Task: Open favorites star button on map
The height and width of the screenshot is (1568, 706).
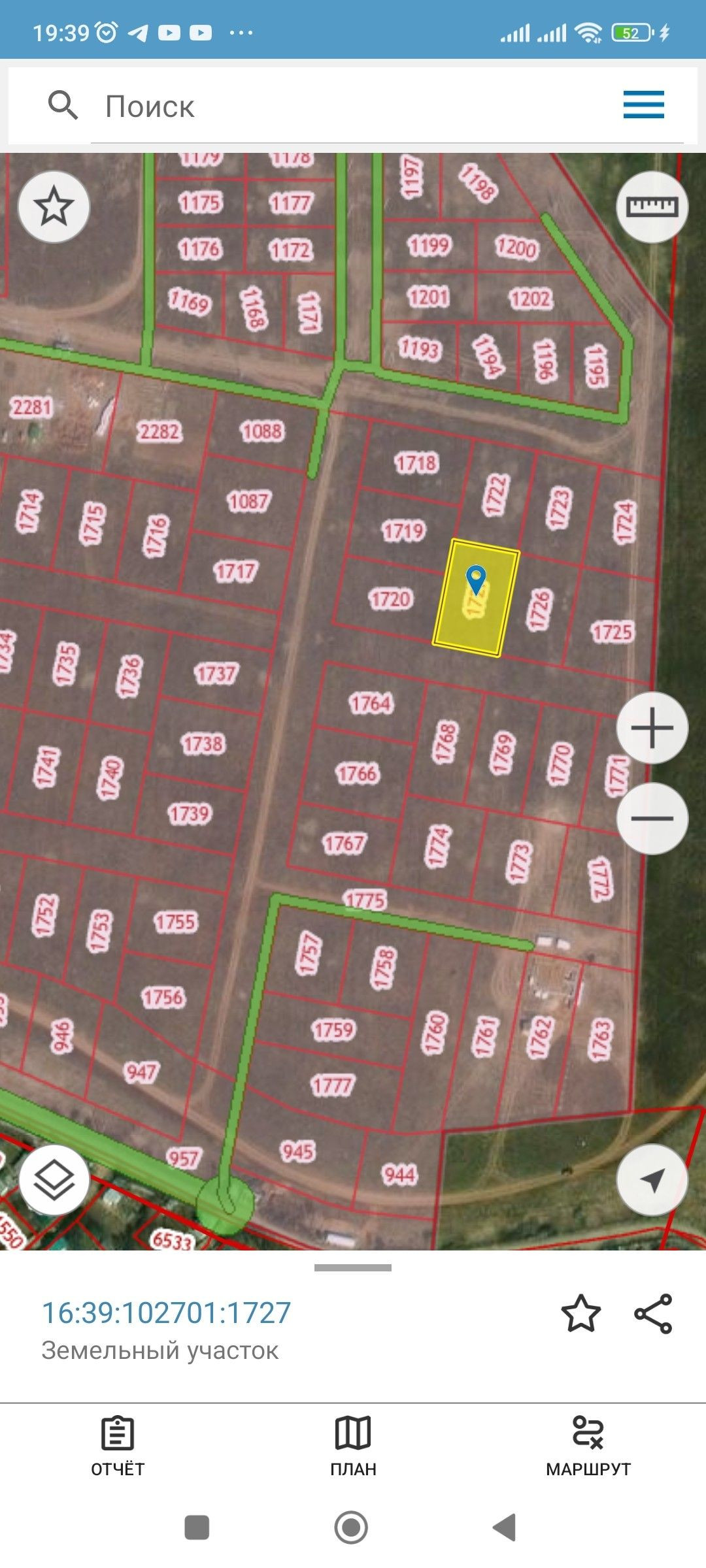Action: (54, 207)
